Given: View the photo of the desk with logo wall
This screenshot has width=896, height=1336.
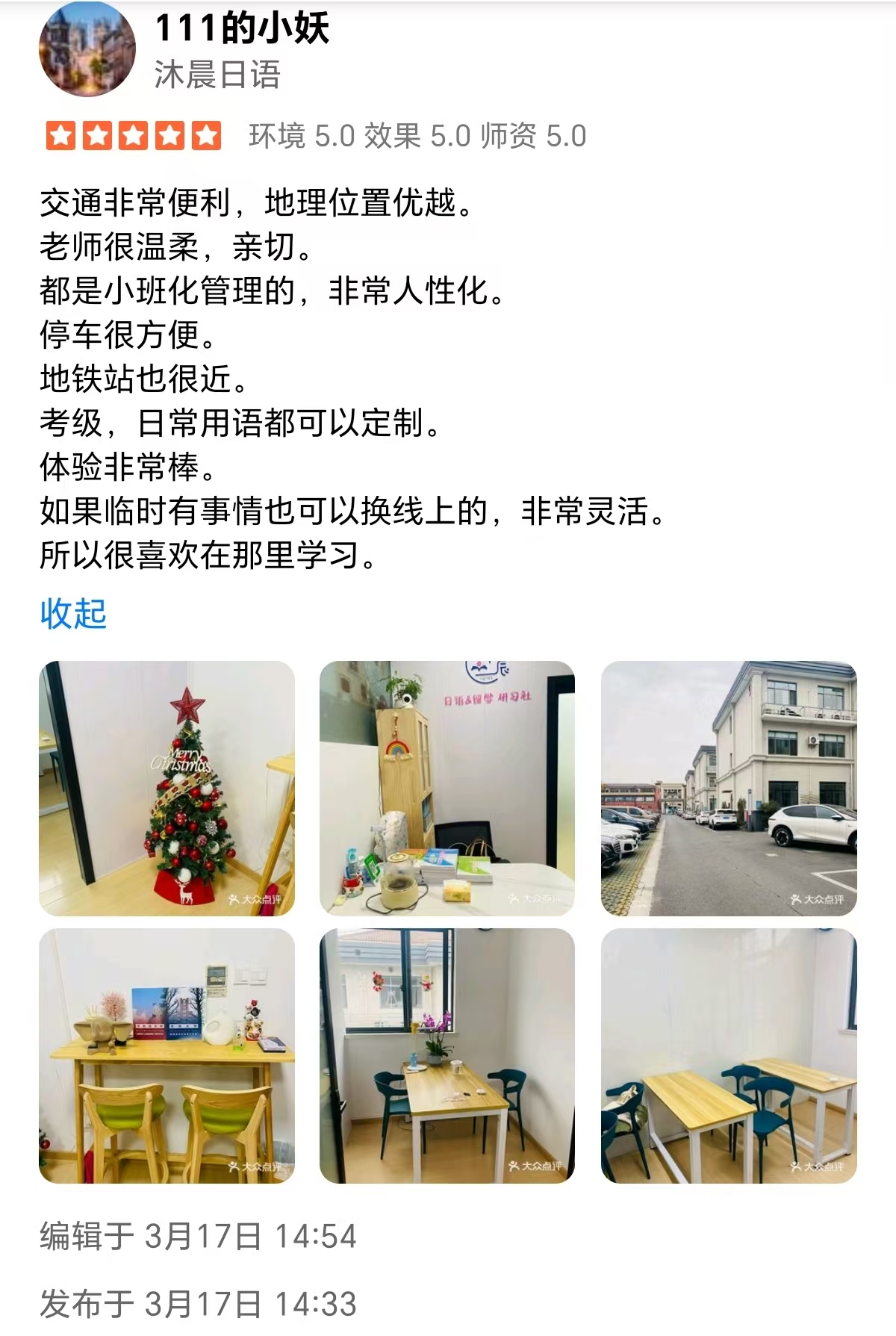Looking at the screenshot, I should pos(447,788).
